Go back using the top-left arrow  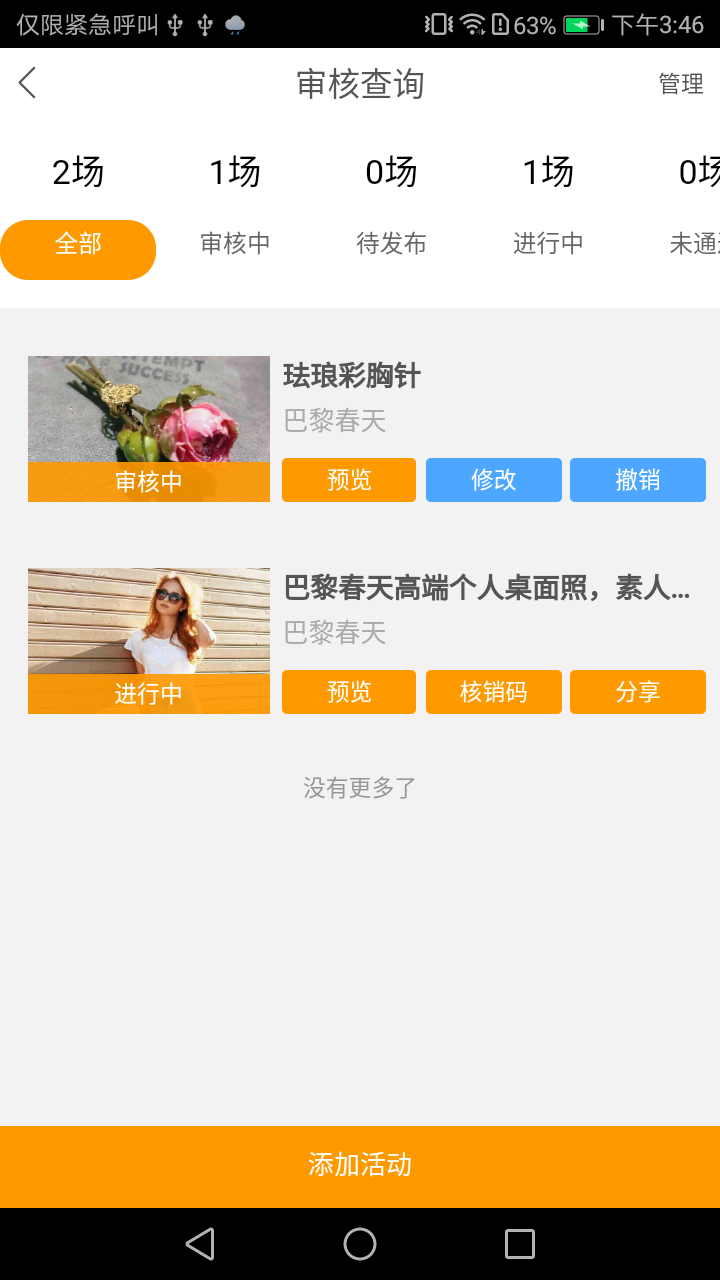click(x=28, y=84)
